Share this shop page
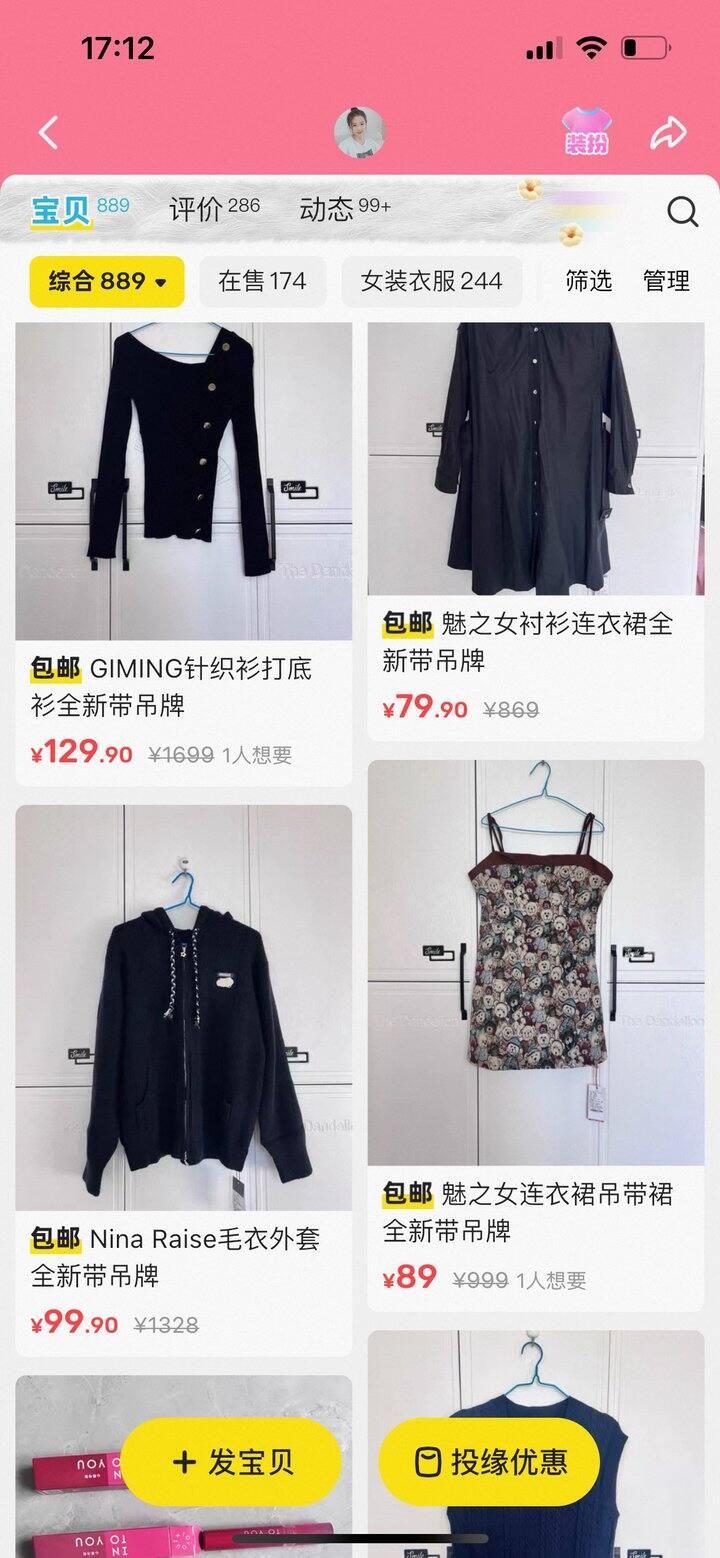This screenshot has height=1558, width=720. pyautogui.click(x=668, y=132)
